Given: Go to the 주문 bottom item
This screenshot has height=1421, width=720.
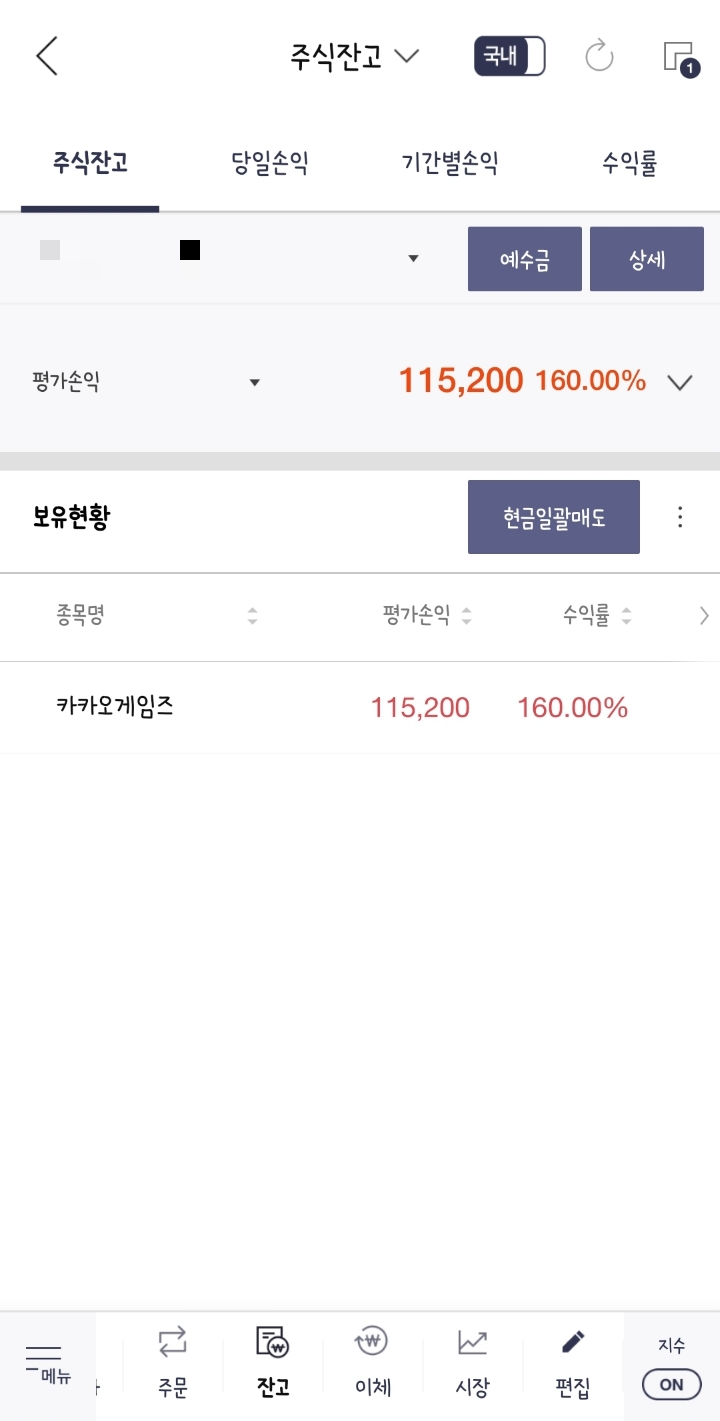Looking at the screenshot, I should pos(173,1364).
